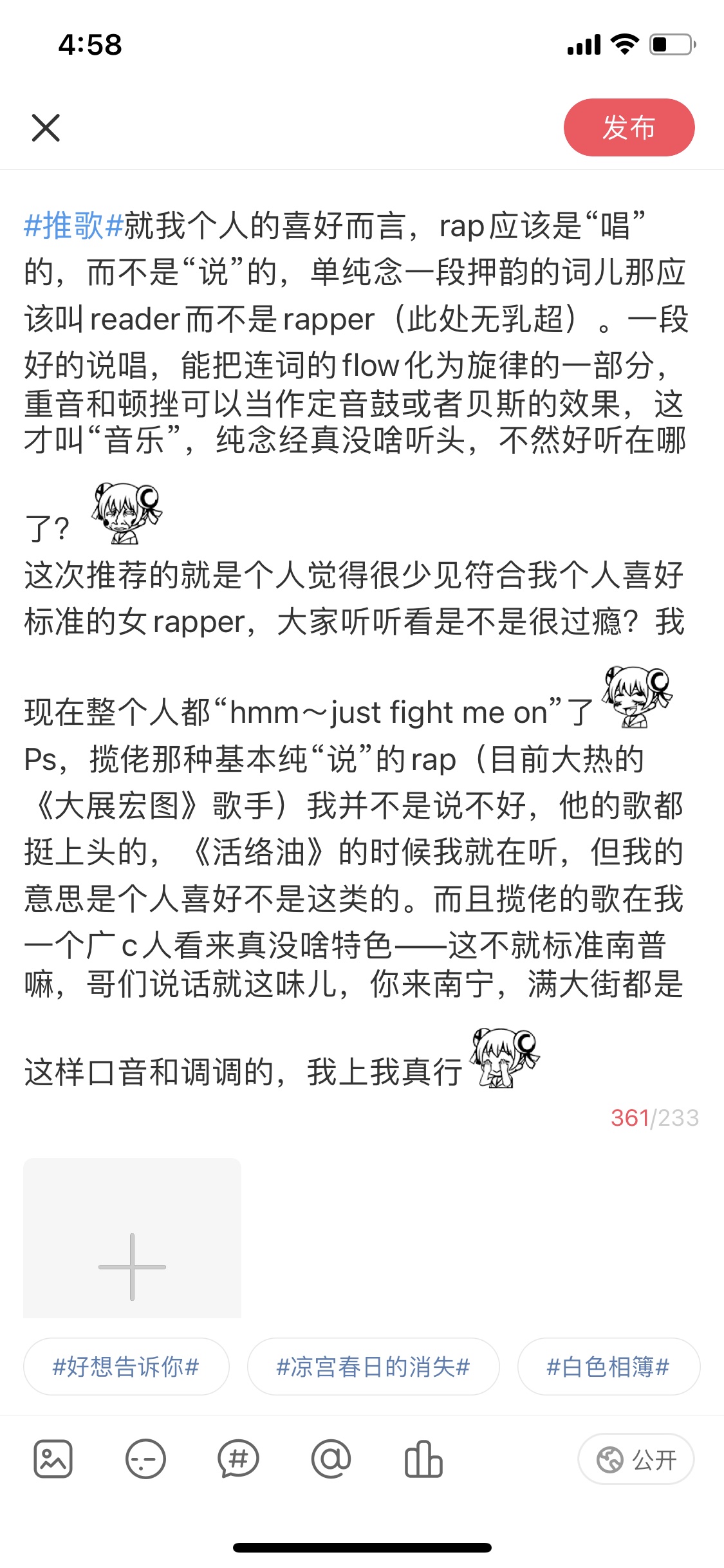Viewport: 724px width, 1568px height.
Task: Tap the #推歌# hashtag link
Action: (x=73, y=226)
